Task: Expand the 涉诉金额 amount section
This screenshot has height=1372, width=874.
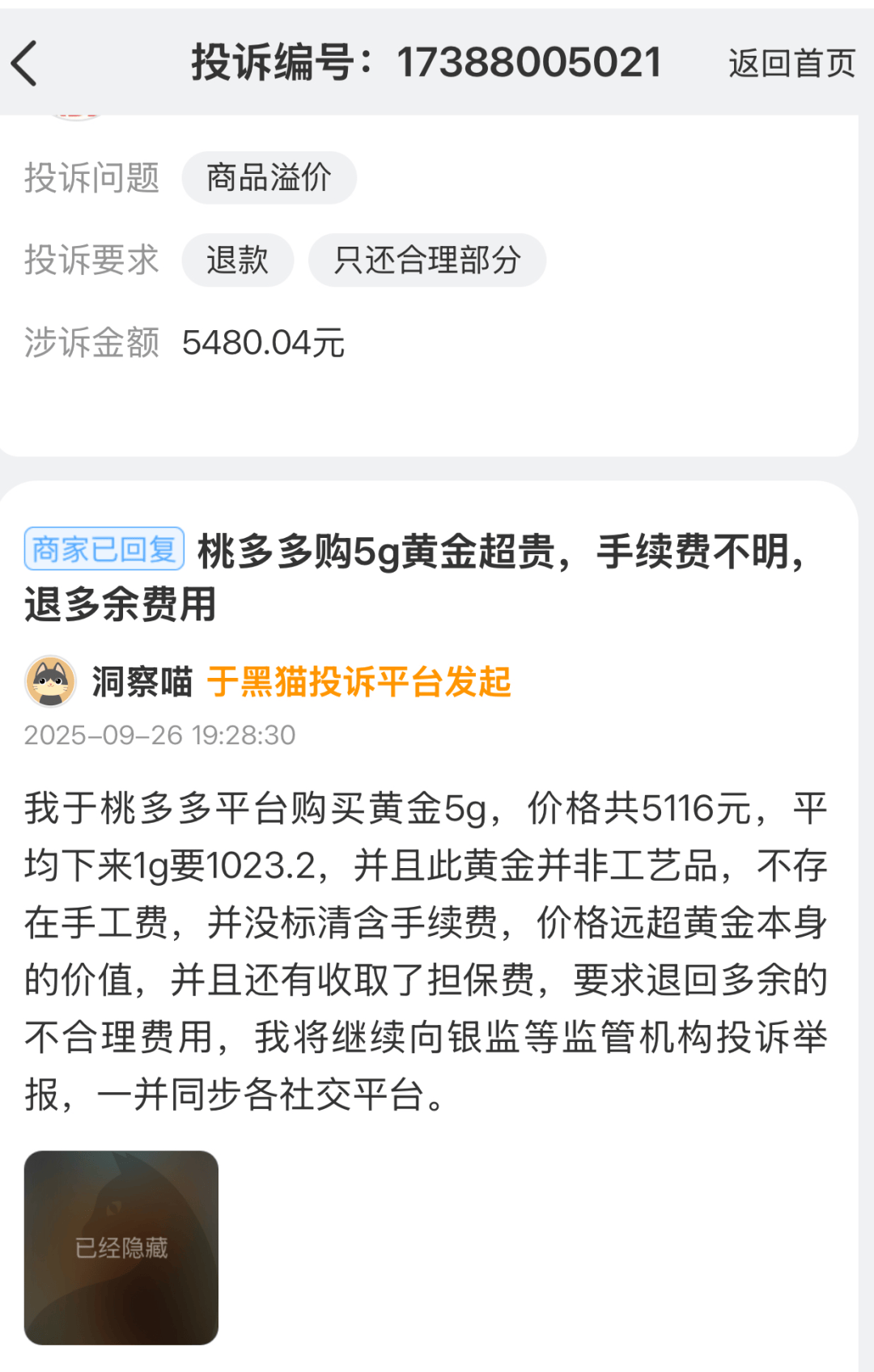Action: 261,342
